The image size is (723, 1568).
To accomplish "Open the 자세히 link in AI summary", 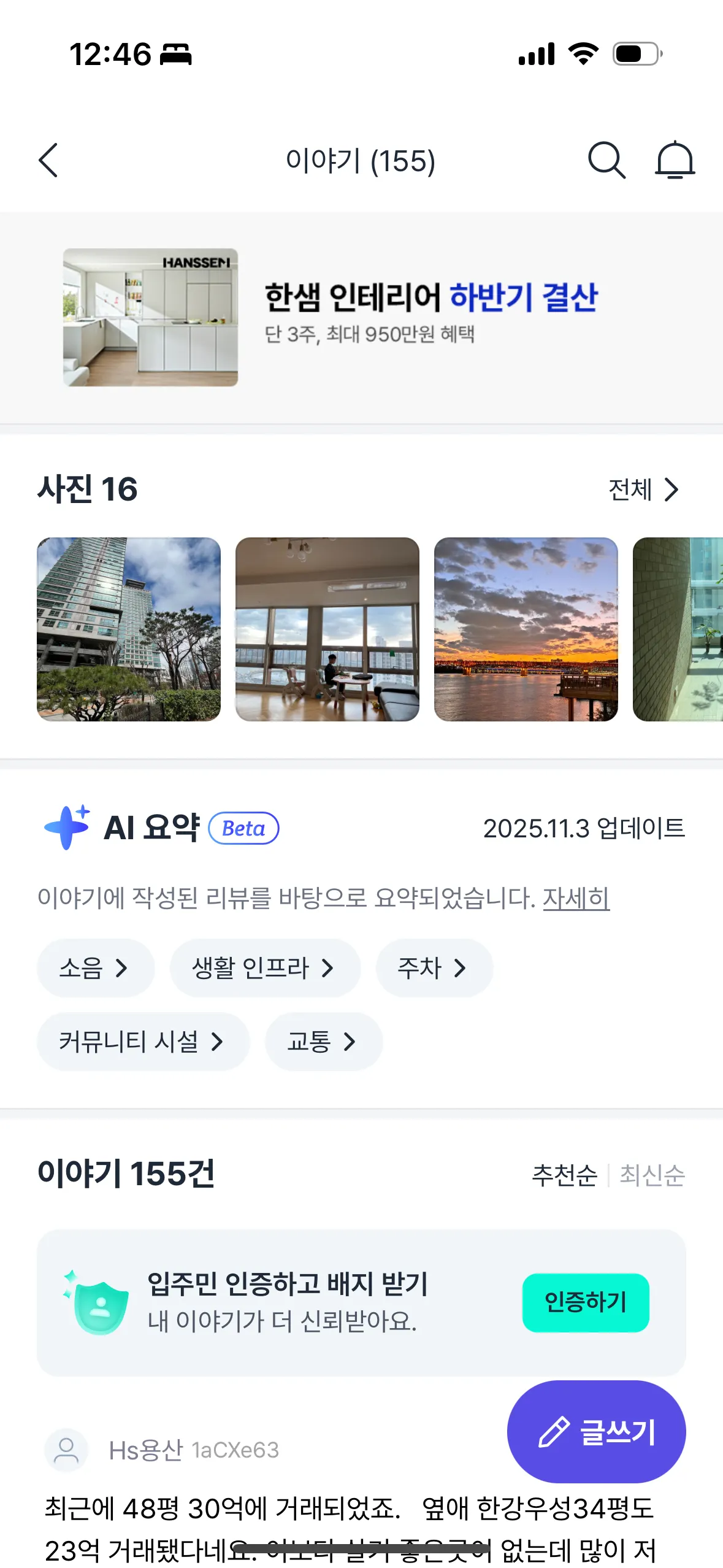I will coord(576,898).
